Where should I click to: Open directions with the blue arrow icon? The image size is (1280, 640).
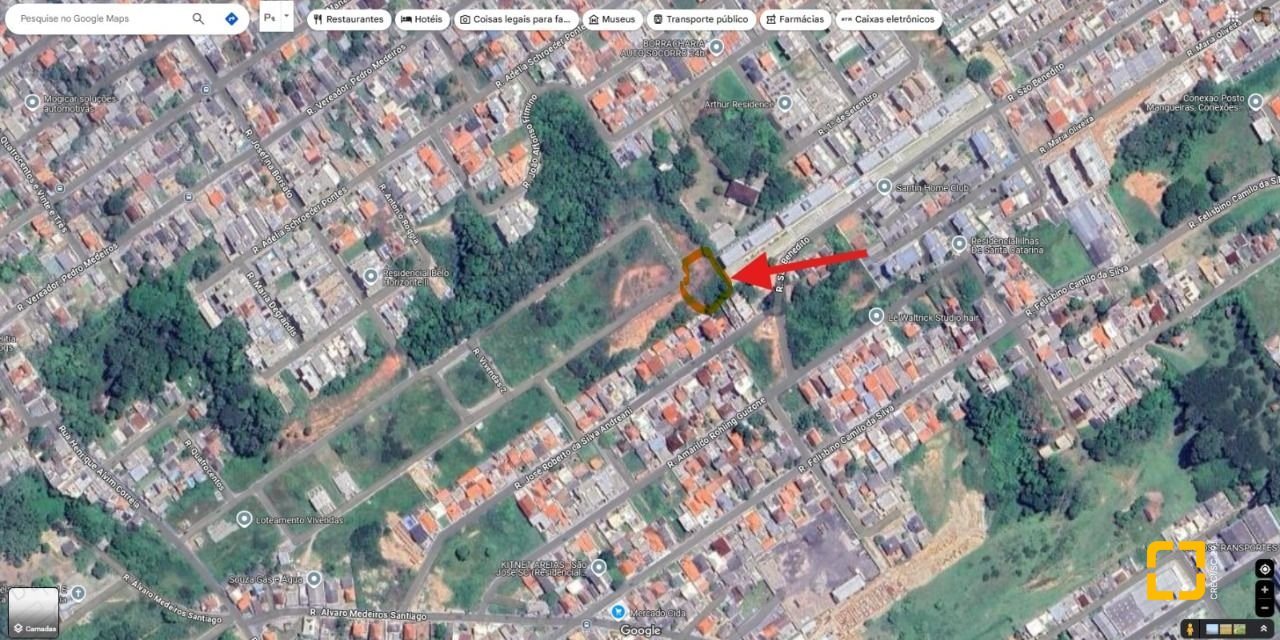click(232, 19)
